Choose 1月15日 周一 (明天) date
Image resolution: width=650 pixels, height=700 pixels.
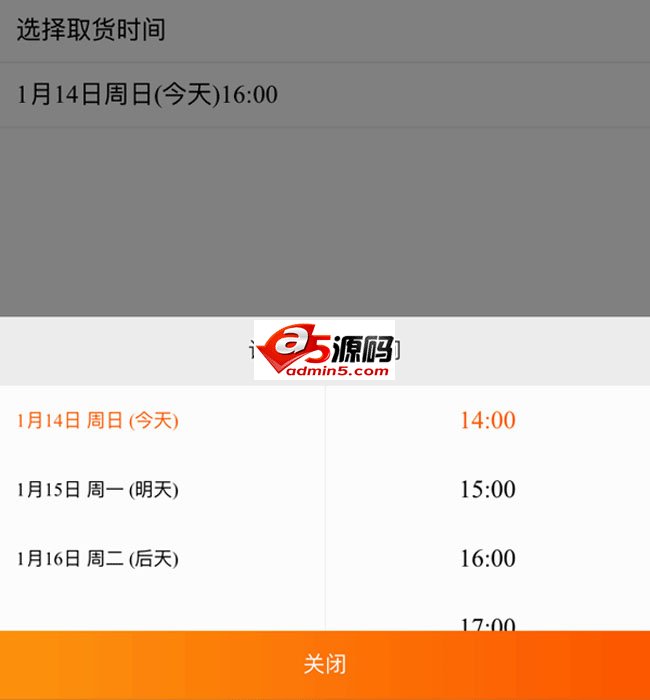(98, 490)
